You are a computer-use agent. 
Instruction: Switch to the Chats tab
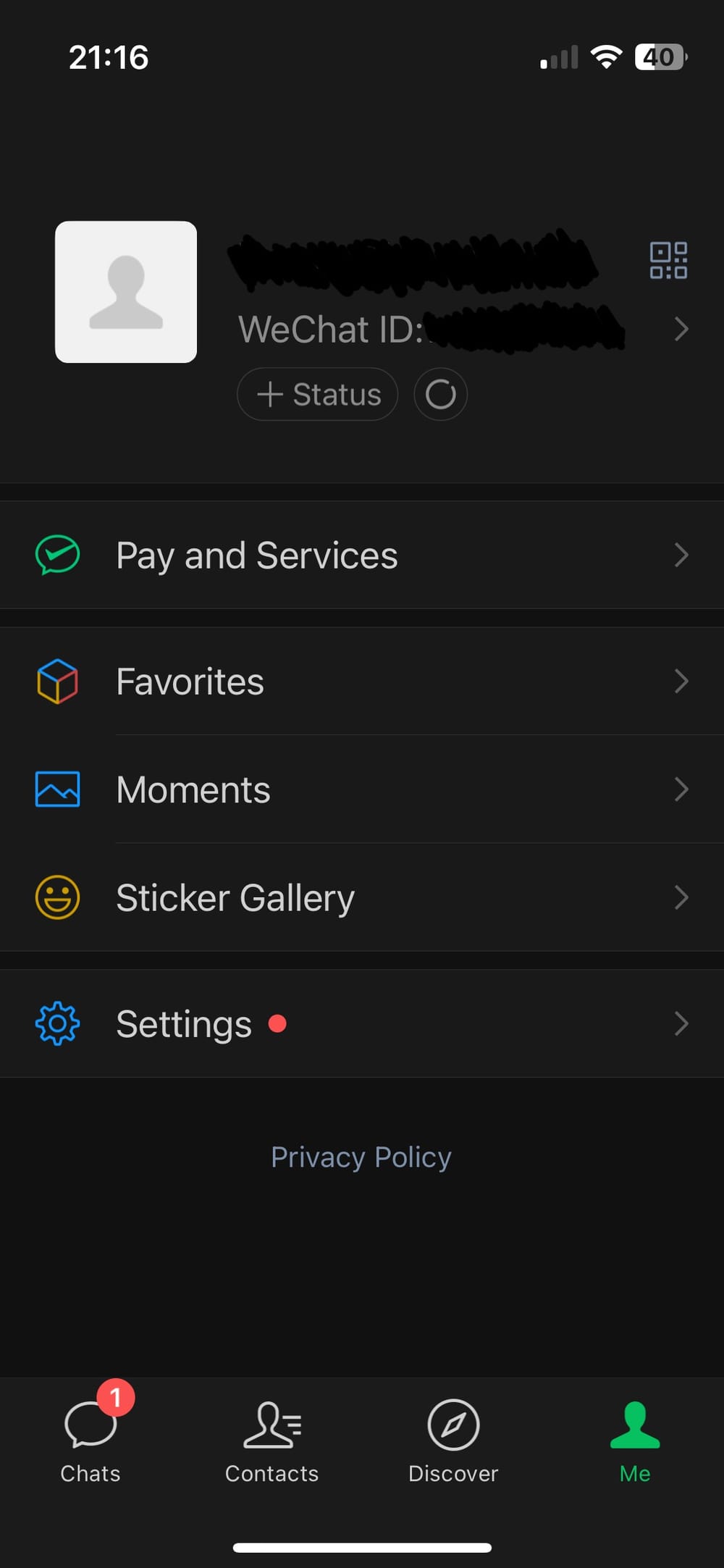coord(90,1441)
